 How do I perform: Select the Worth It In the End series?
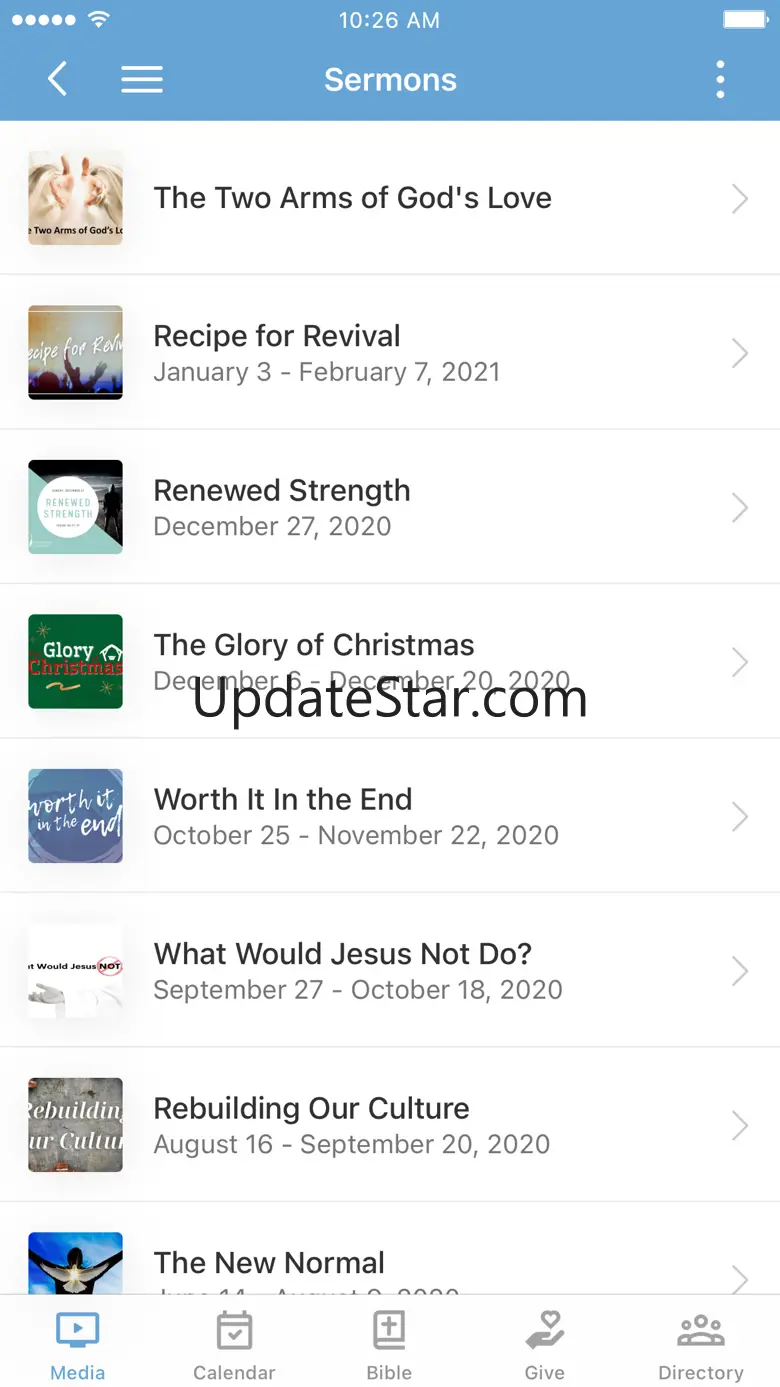click(x=390, y=816)
